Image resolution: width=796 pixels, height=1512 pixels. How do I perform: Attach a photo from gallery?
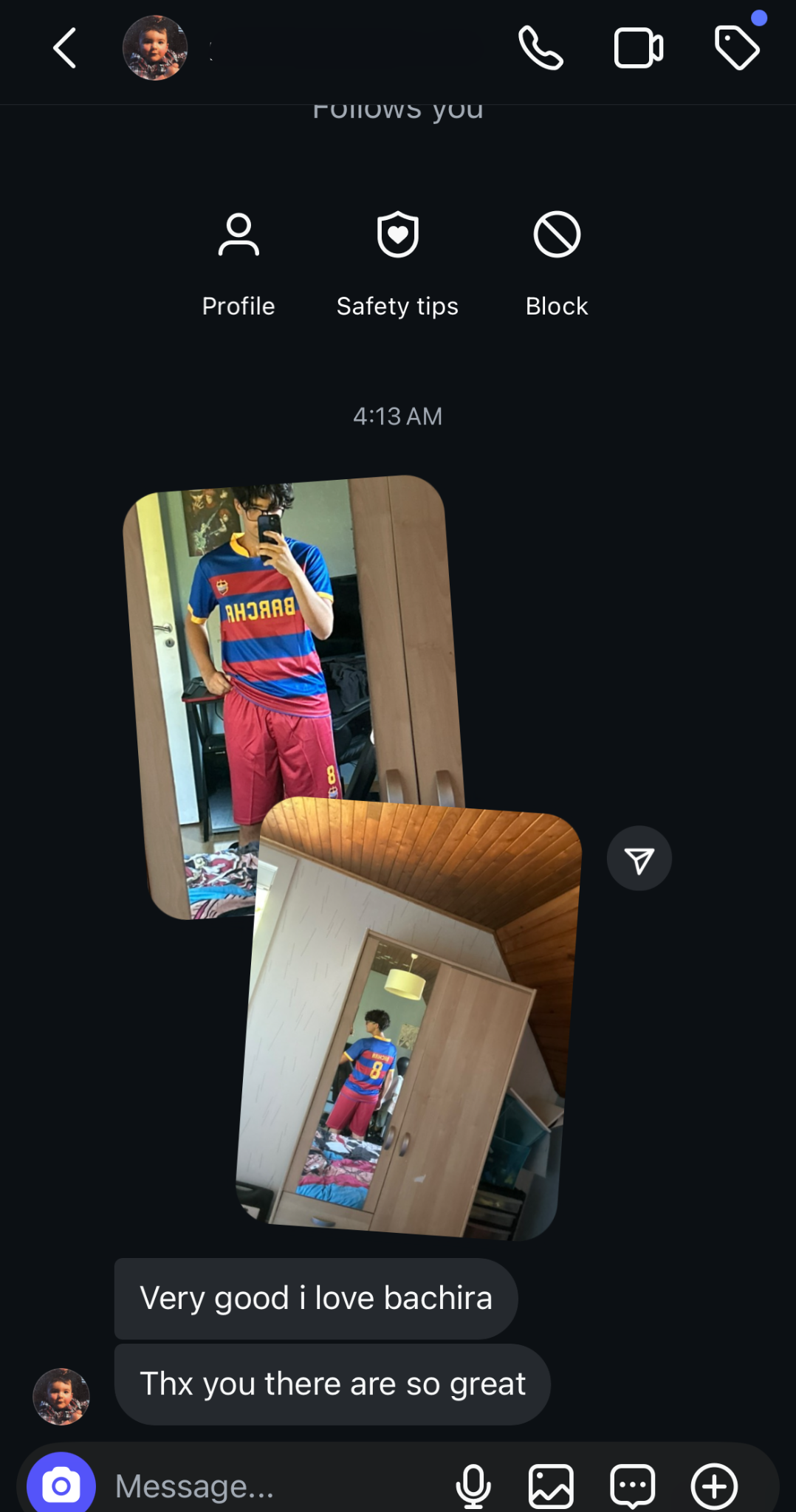(551, 1485)
